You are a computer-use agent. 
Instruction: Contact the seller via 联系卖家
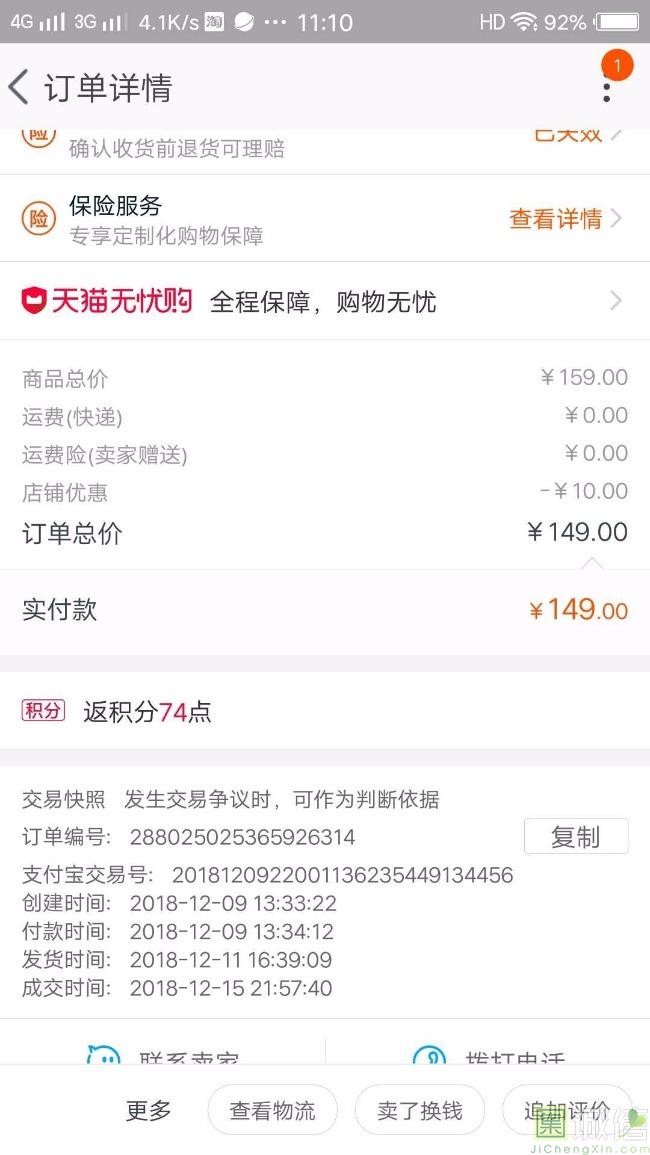pyautogui.click(x=165, y=1055)
